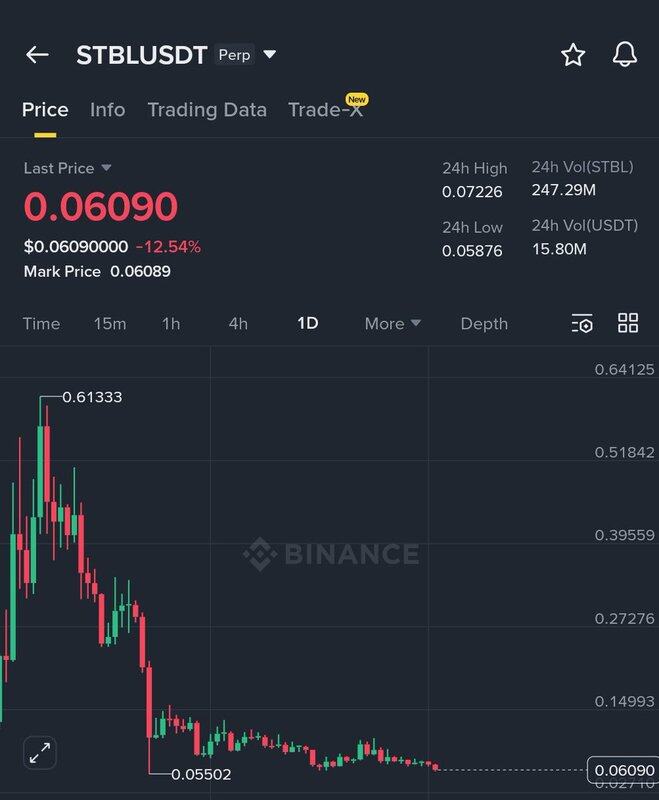Switch to the Info tab
Image resolution: width=659 pixels, height=800 pixels.
coord(107,110)
